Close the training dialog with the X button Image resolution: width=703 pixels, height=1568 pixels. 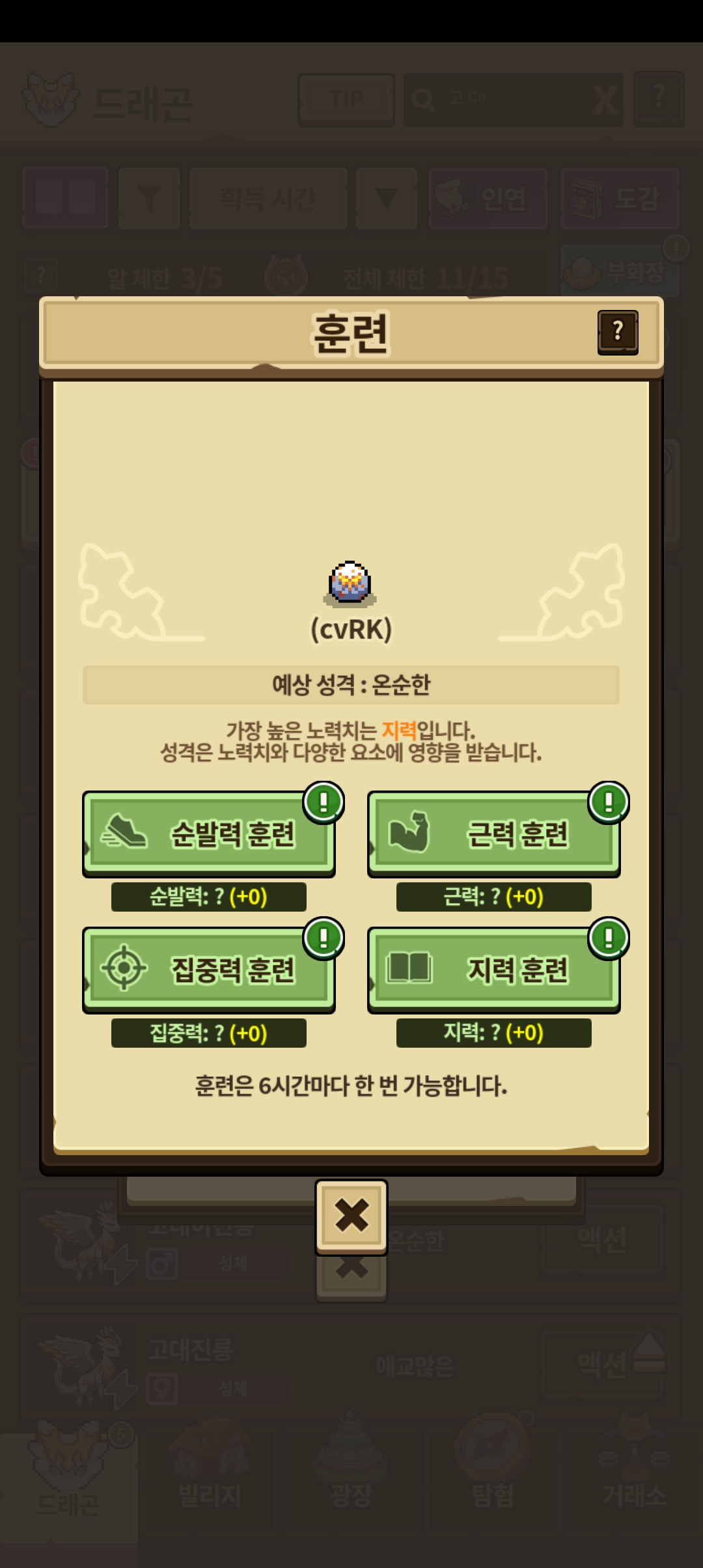tap(351, 1216)
